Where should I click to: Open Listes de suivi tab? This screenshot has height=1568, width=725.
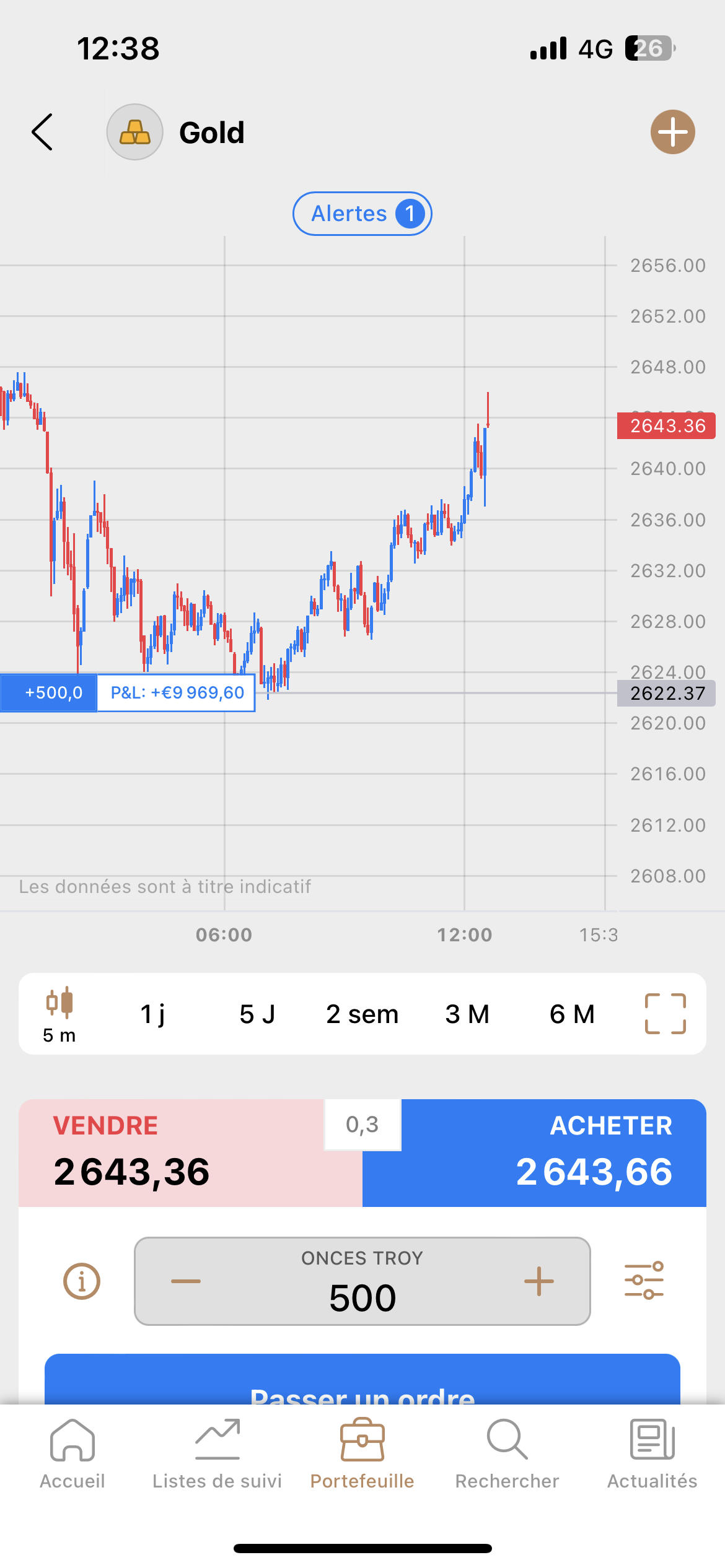click(x=217, y=1454)
